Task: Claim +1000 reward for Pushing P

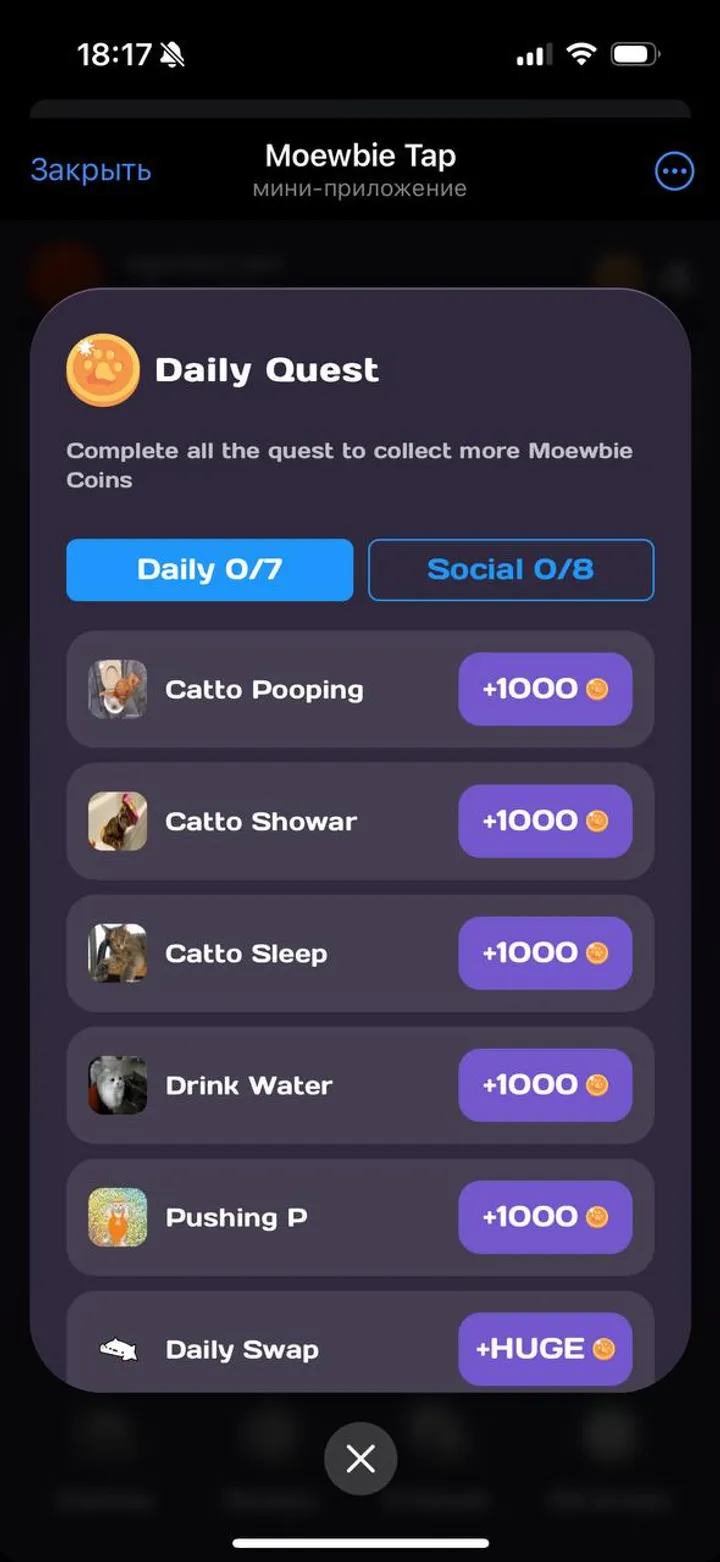Action: pyautogui.click(x=545, y=1217)
